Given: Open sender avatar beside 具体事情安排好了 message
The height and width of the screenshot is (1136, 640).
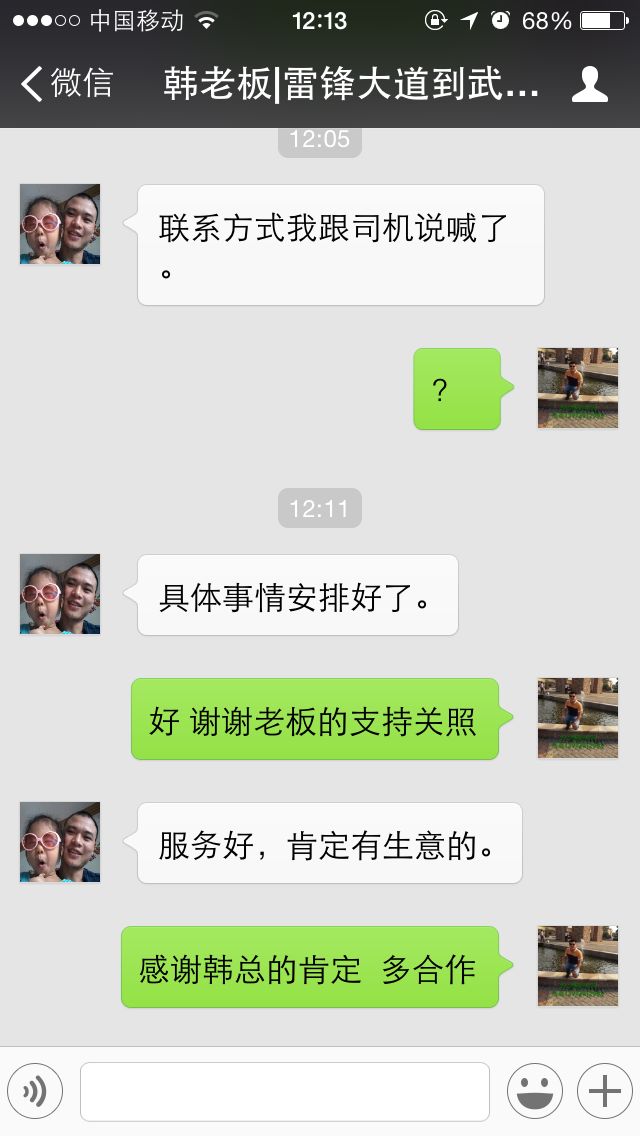Looking at the screenshot, I should pos(60,594).
